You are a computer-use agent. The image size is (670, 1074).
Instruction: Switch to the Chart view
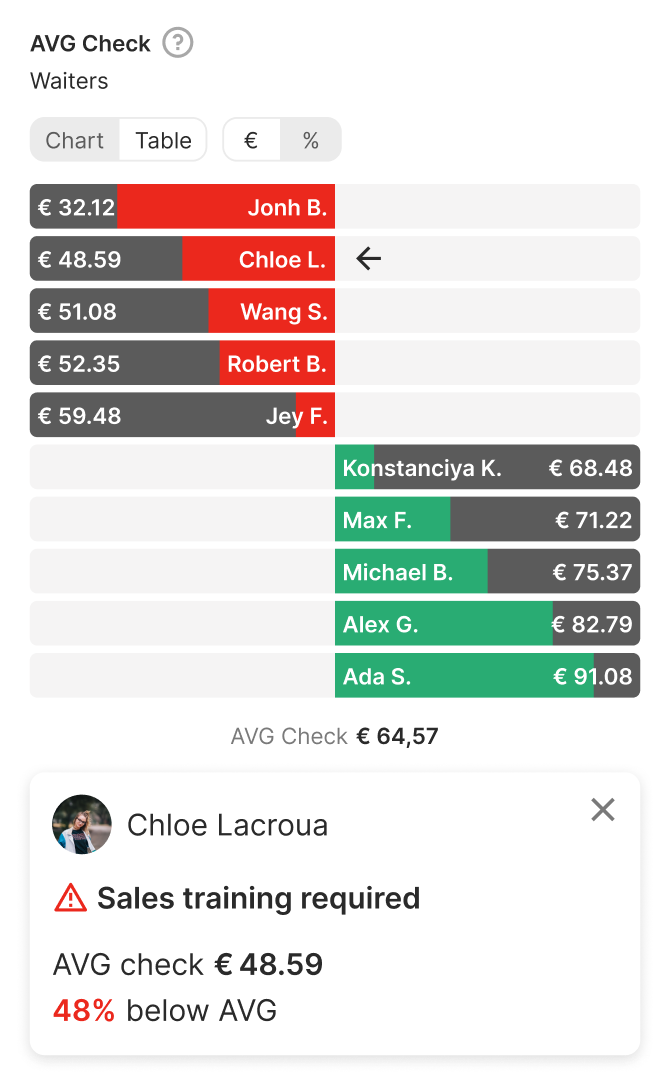coord(75,140)
